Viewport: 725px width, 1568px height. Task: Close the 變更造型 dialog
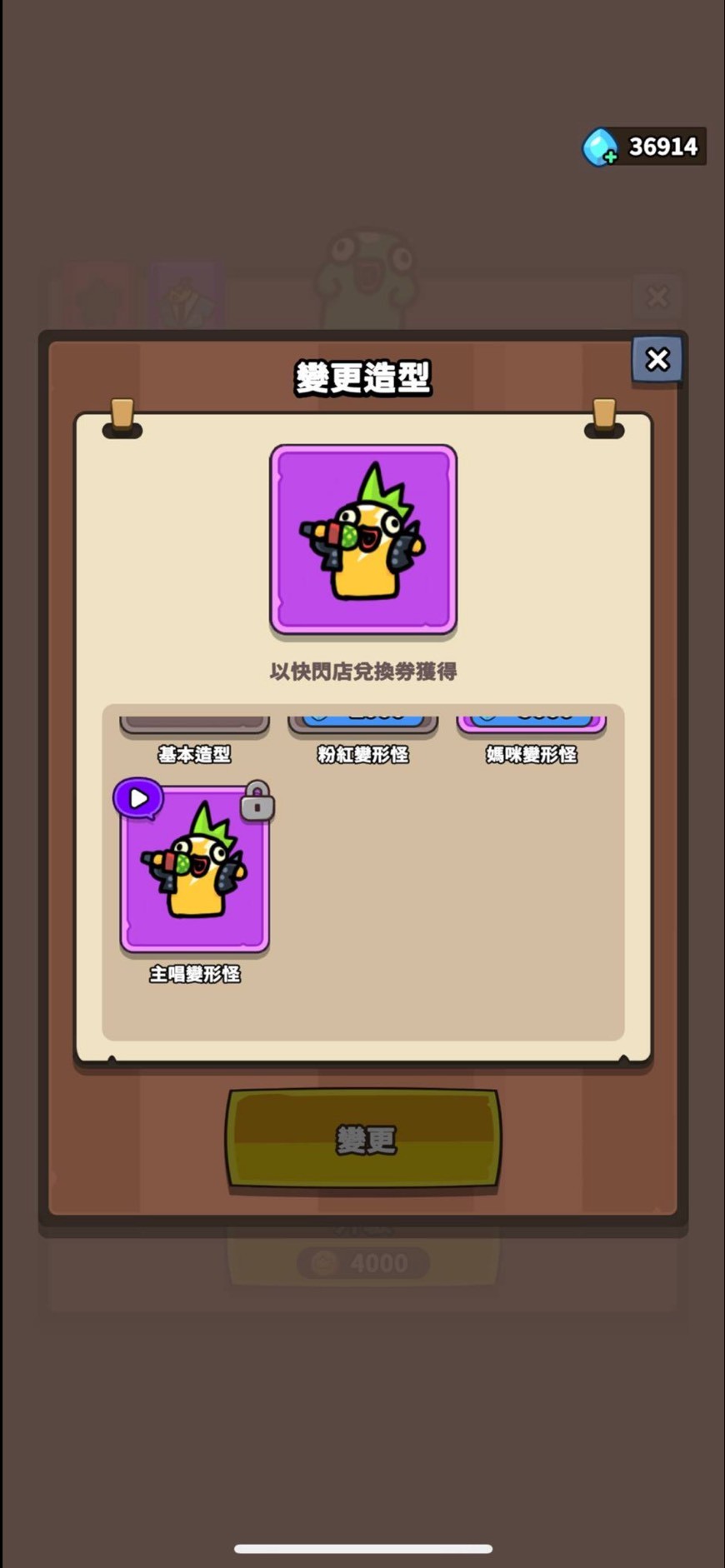pos(657,360)
